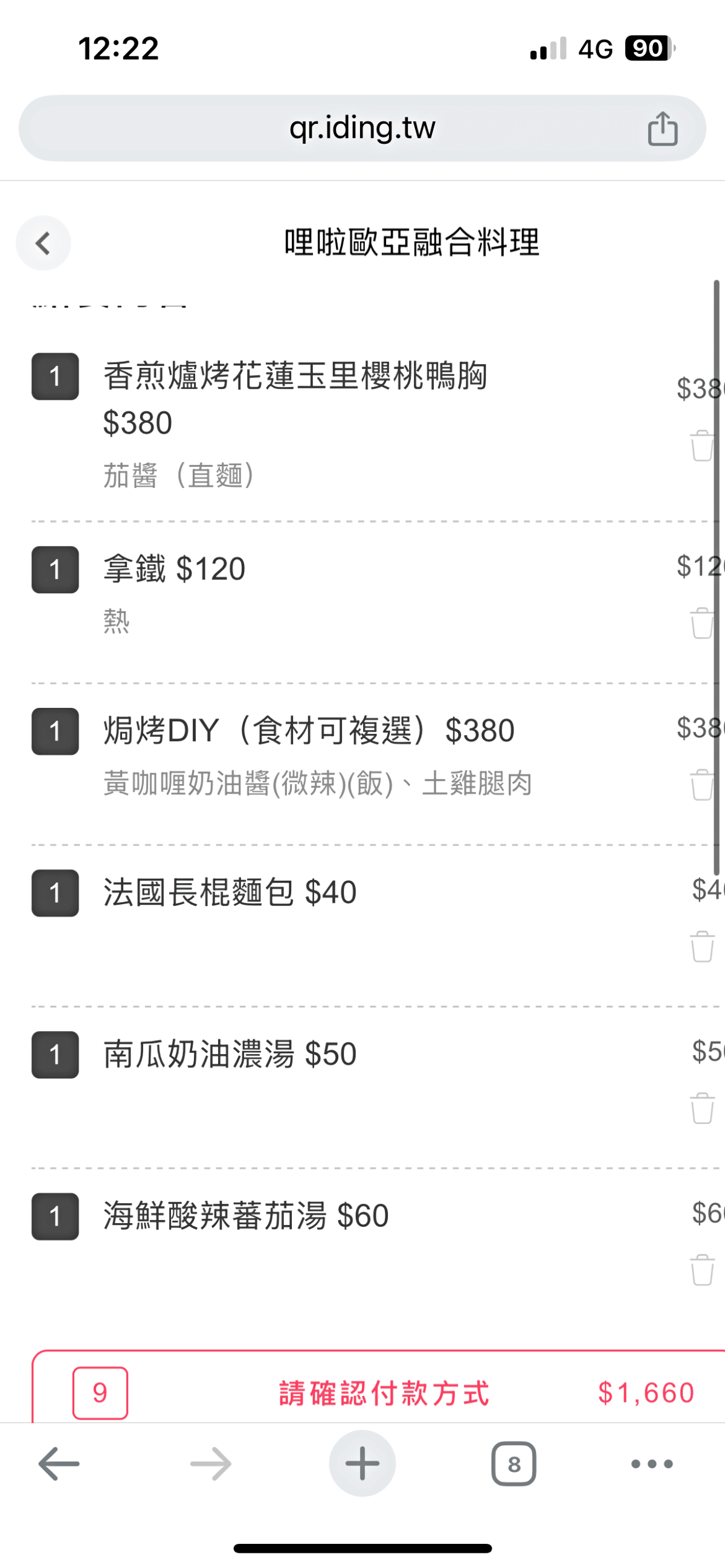Tap the quantity box of 法國長棍麵包

56,893
